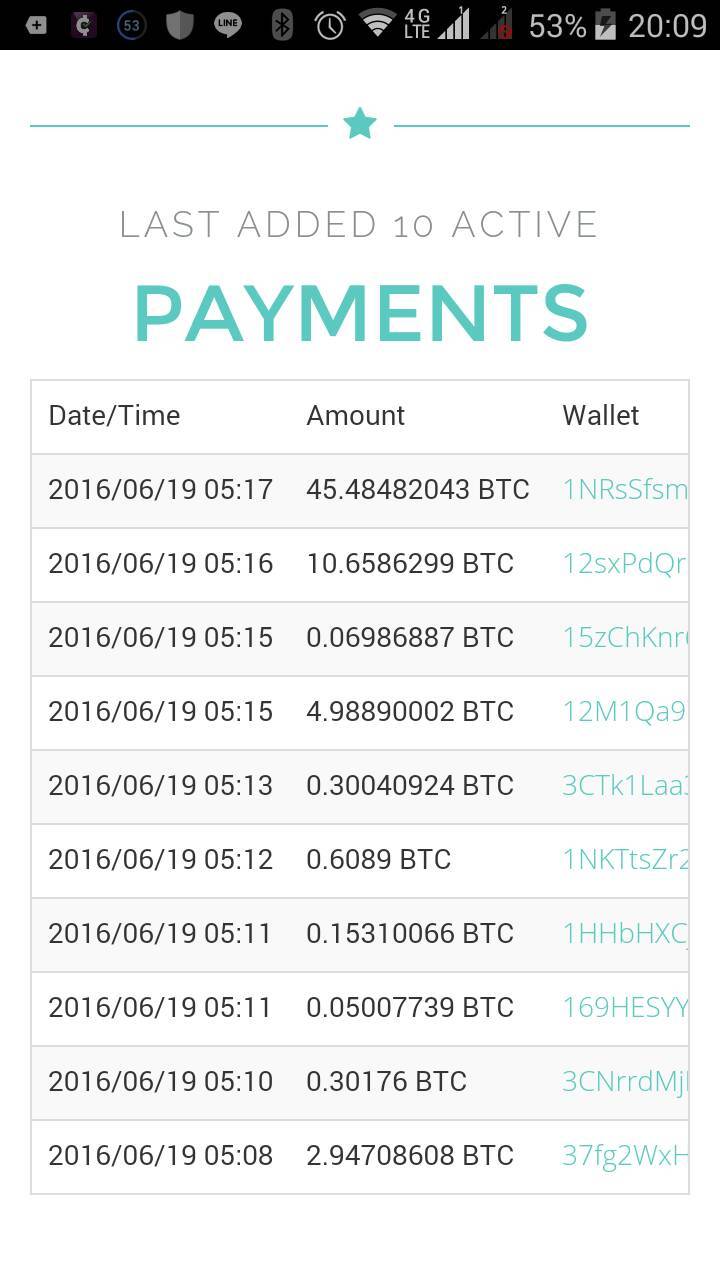The height and width of the screenshot is (1280, 720).
Task: Tap the wallet address starting 15zChKnr
Action: coord(625,637)
